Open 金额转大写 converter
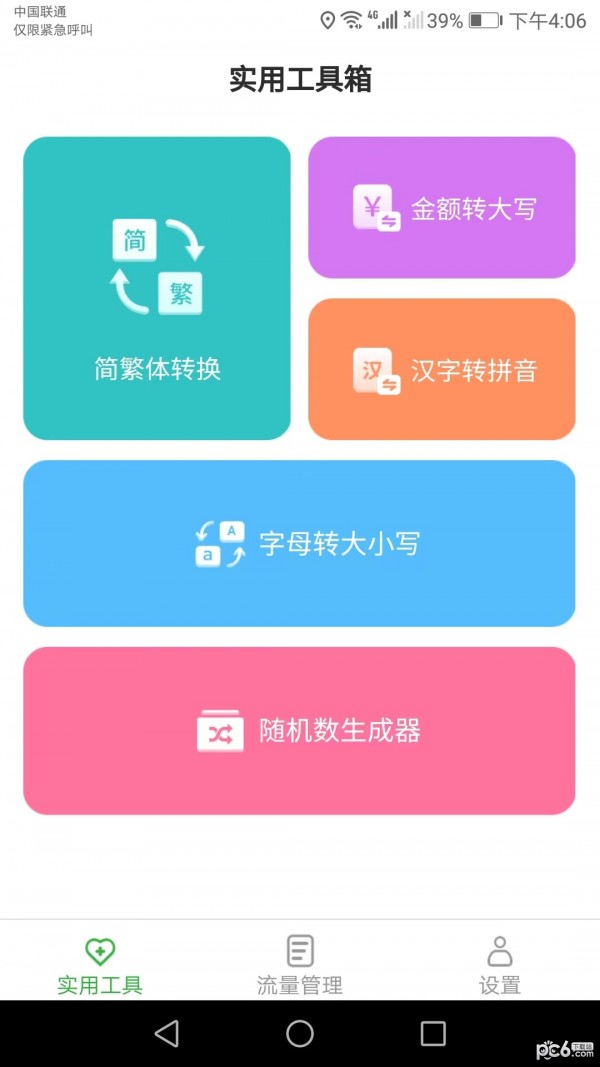600x1067 pixels. pos(441,208)
